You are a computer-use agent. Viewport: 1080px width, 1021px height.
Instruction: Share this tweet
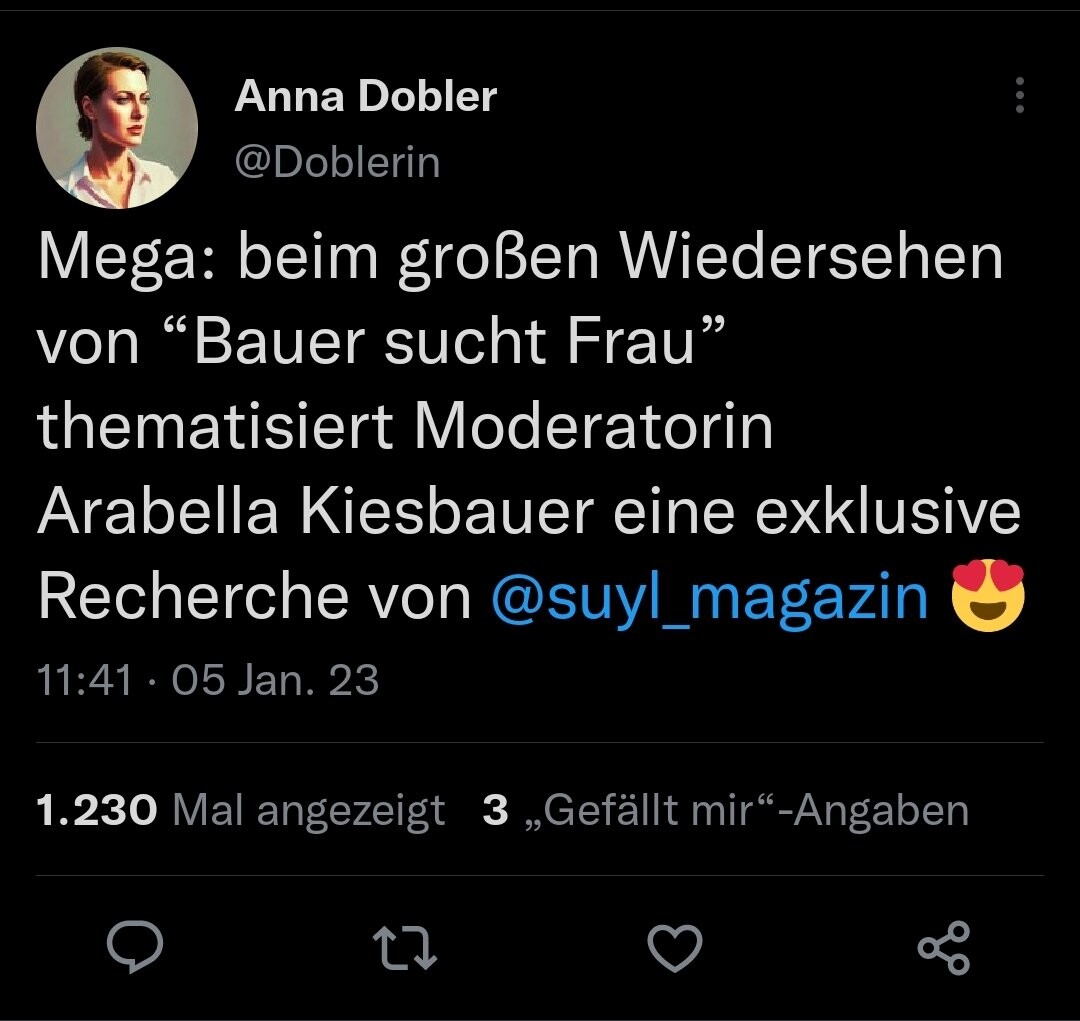click(x=944, y=947)
